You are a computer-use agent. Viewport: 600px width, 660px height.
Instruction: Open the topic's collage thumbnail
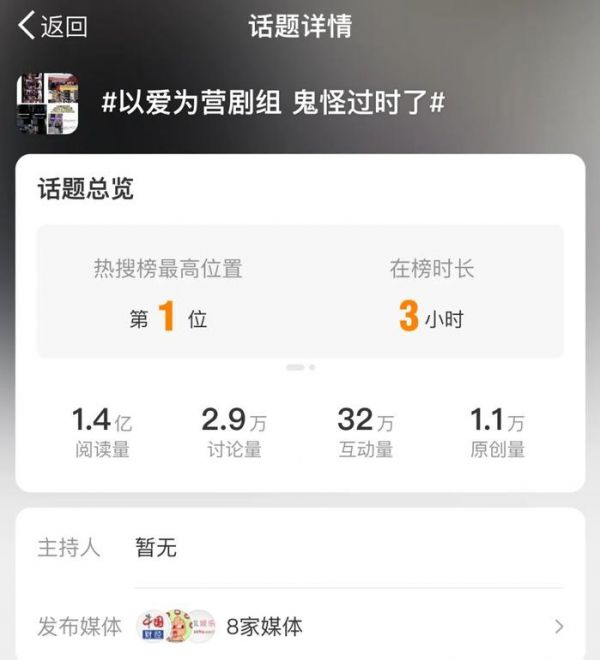click(x=47, y=103)
